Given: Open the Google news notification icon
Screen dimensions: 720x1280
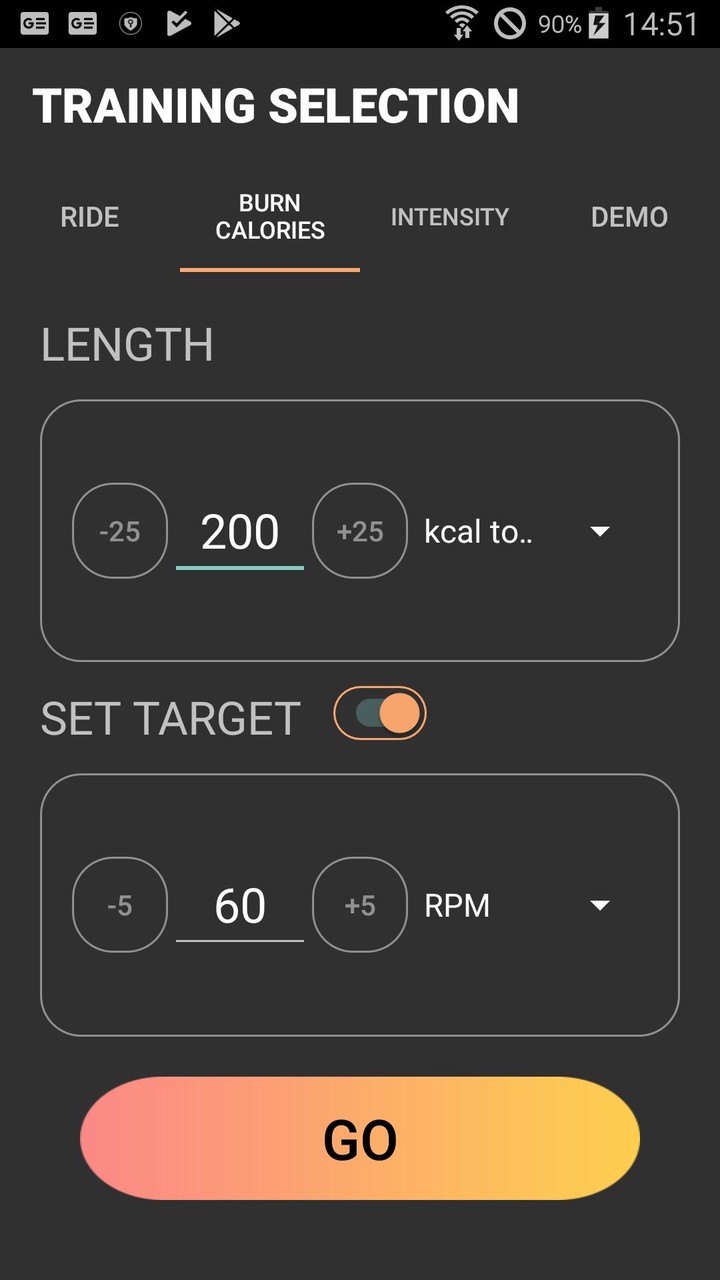Looking at the screenshot, I should coord(34,25).
